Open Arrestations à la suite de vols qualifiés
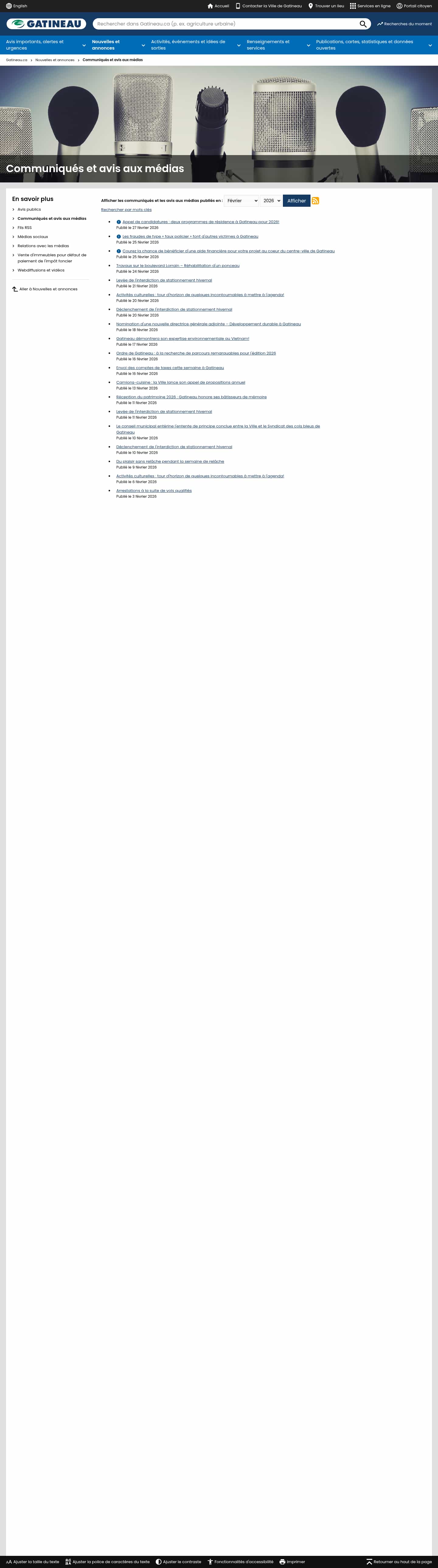The width and height of the screenshot is (438, 1568). point(154,491)
